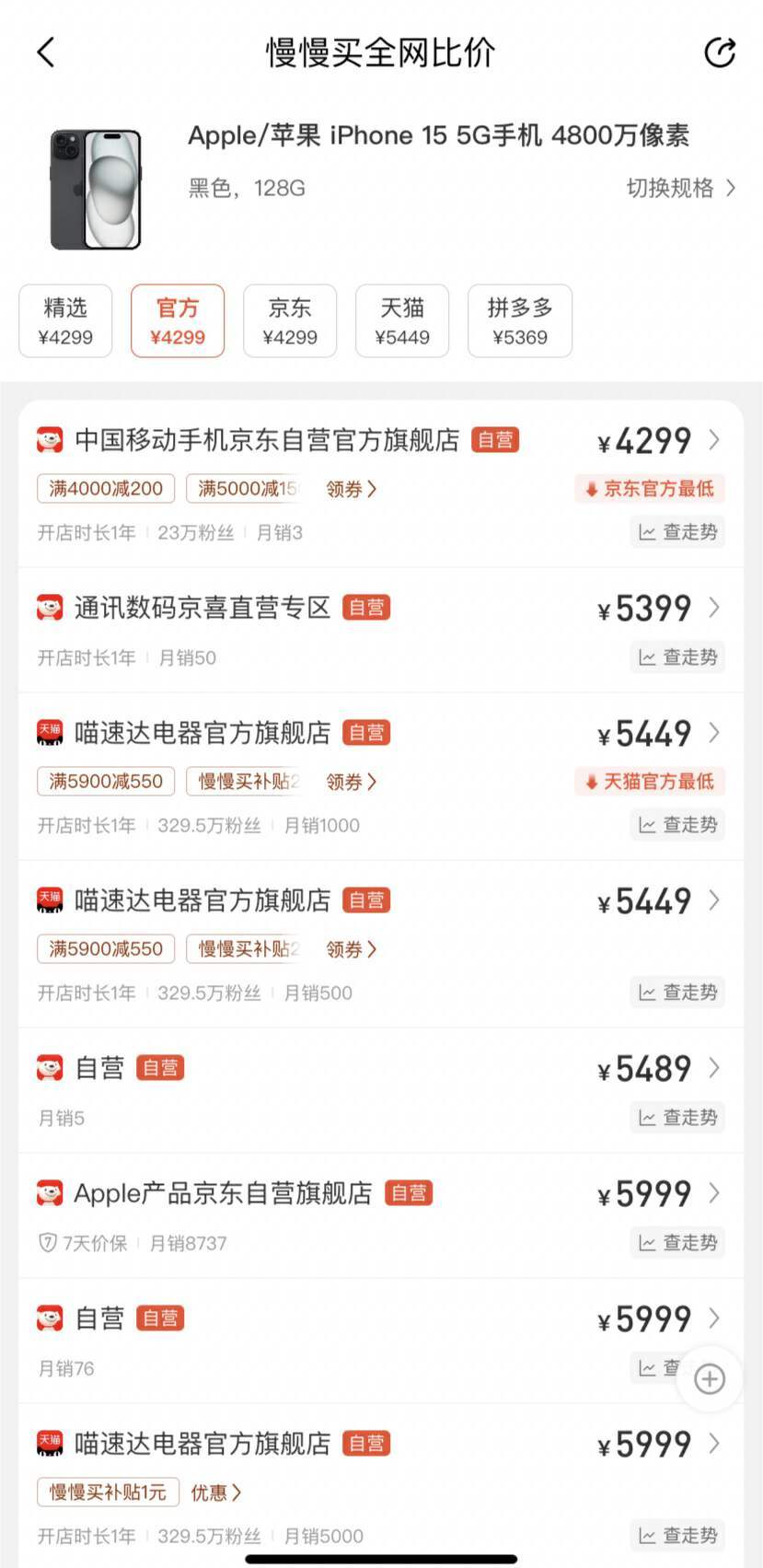Open the JD store icon beside 中国移动手机京东自营官方旗舰店
The image size is (763, 1568).
click(x=49, y=440)
